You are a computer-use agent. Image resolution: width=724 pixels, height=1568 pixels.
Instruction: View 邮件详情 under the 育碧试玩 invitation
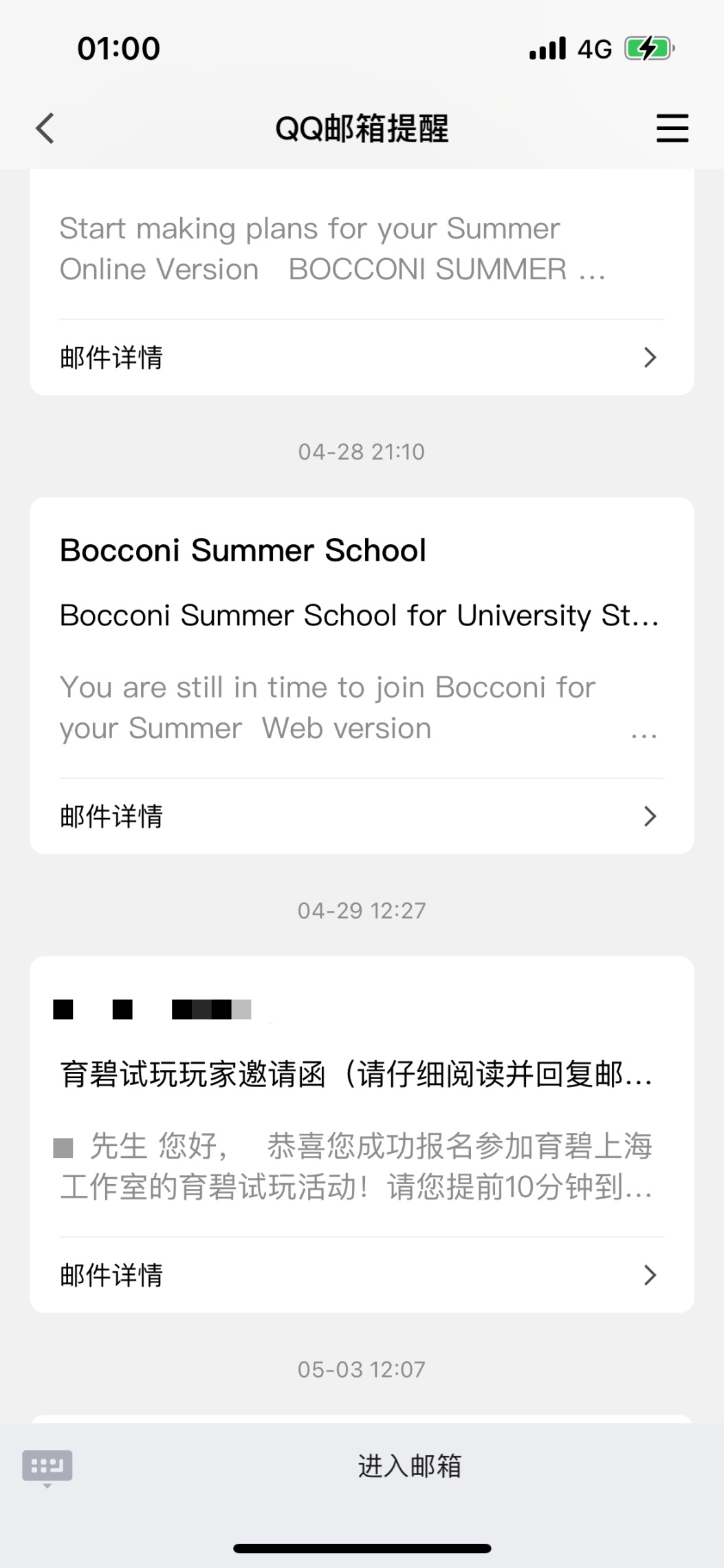361,1275
